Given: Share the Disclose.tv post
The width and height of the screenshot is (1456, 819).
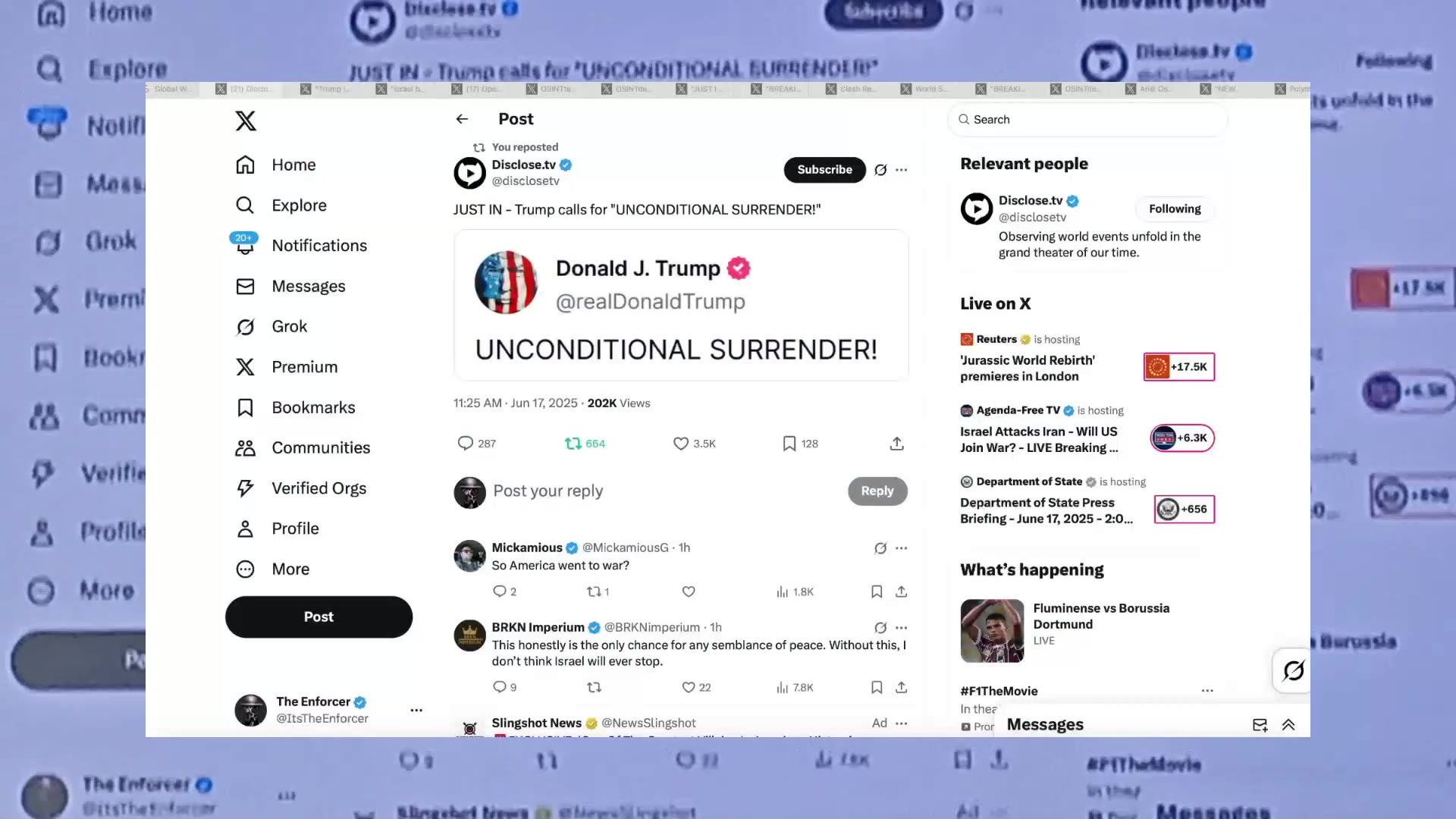Looking at the screenshot, I should coord(896,444).
